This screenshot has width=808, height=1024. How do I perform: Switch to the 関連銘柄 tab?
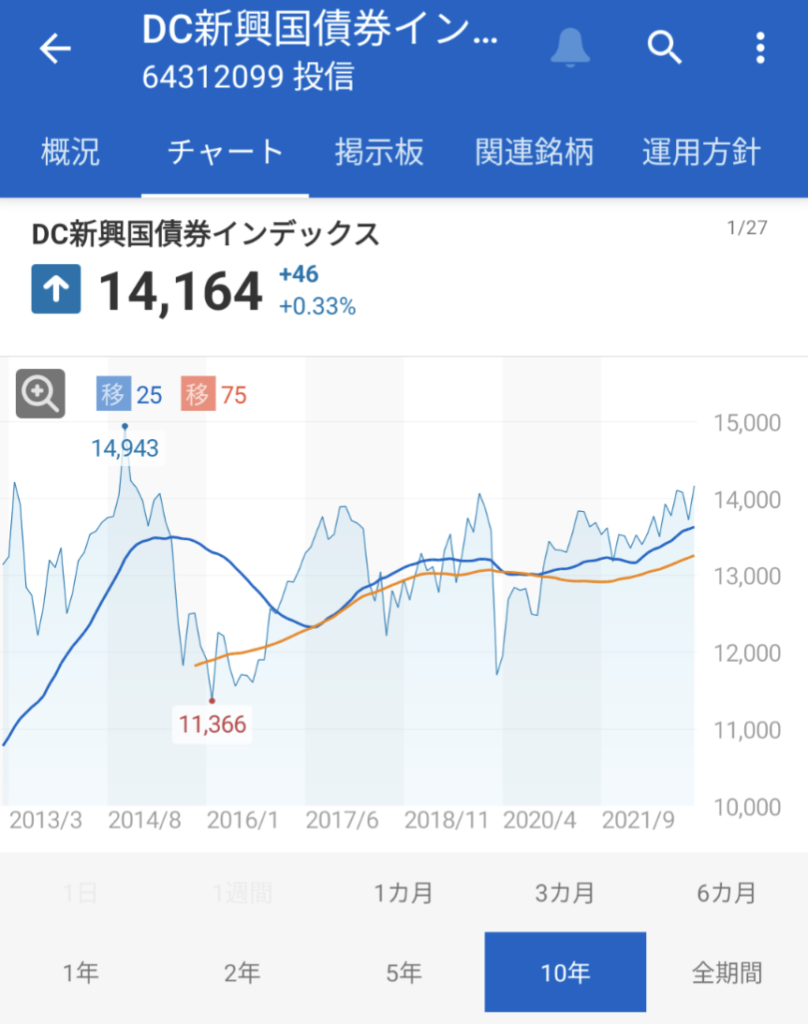pyautogui.click(x=534, y=153)
